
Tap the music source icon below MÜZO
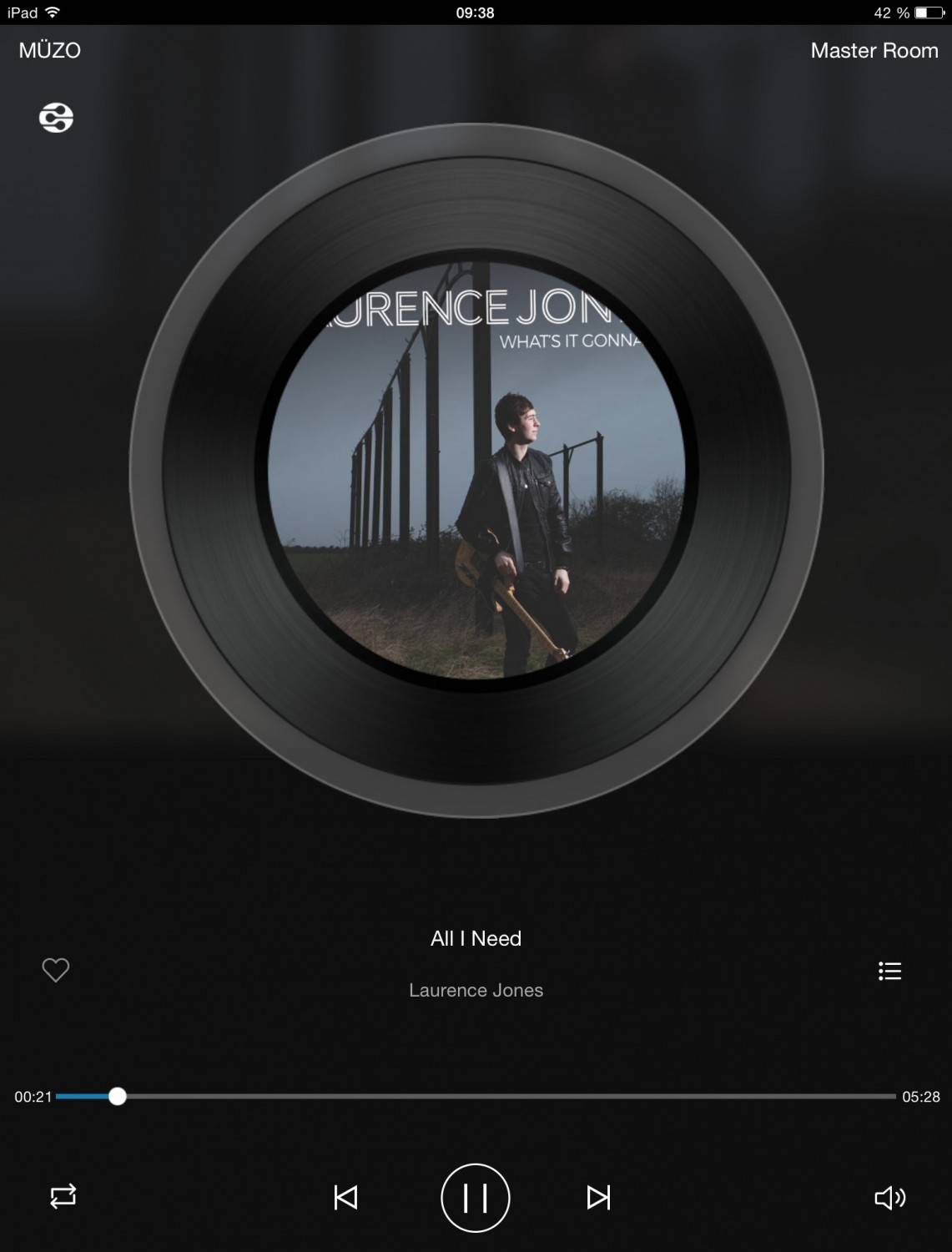click(56, 118)
